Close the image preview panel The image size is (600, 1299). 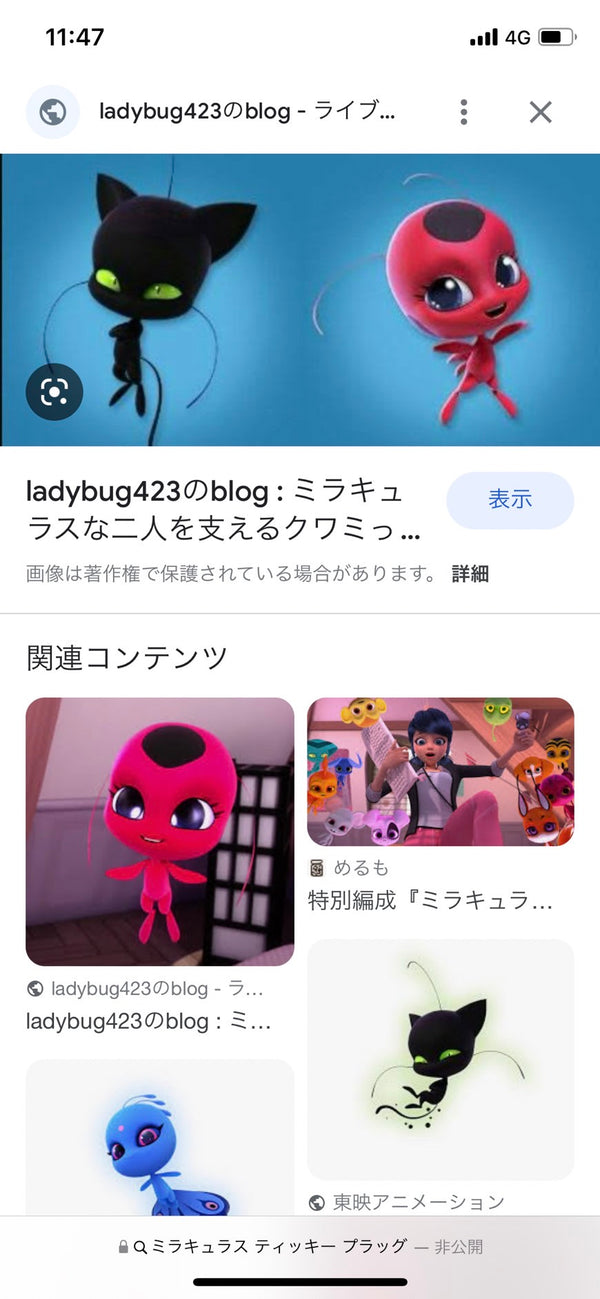[540, 112]
